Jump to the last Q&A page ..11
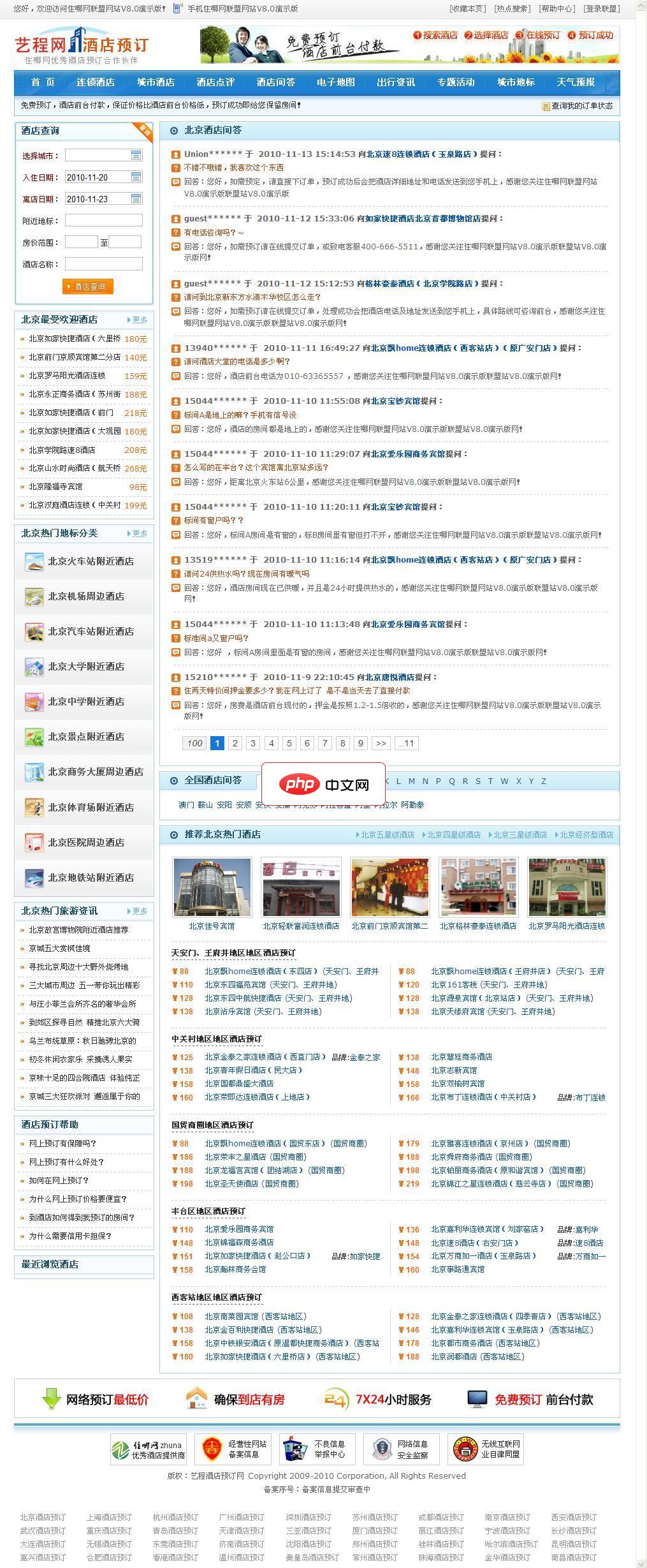Image resolution: width=647 pixels, height=1568 pixels. point(407,743)
